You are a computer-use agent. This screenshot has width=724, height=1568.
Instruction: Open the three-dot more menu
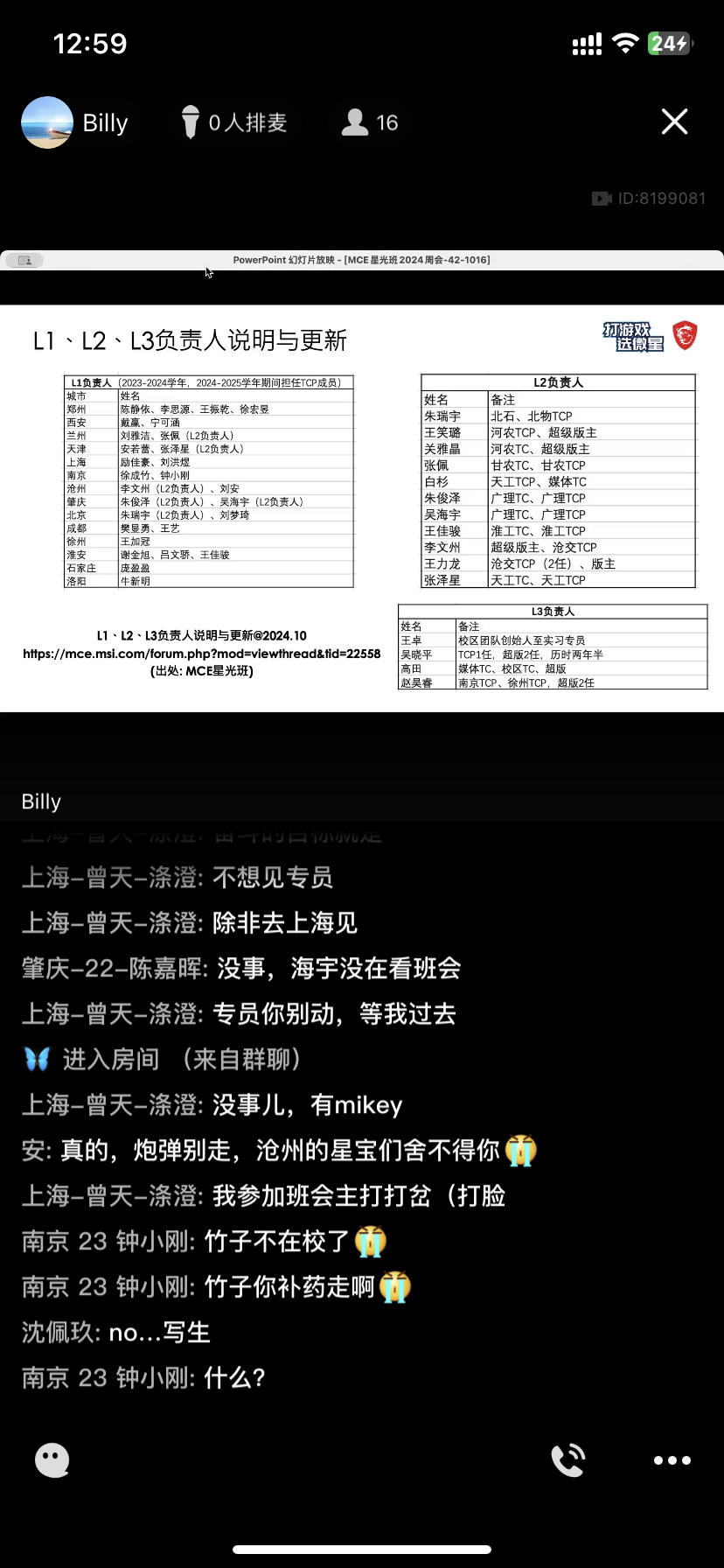tap(672, 1459)
